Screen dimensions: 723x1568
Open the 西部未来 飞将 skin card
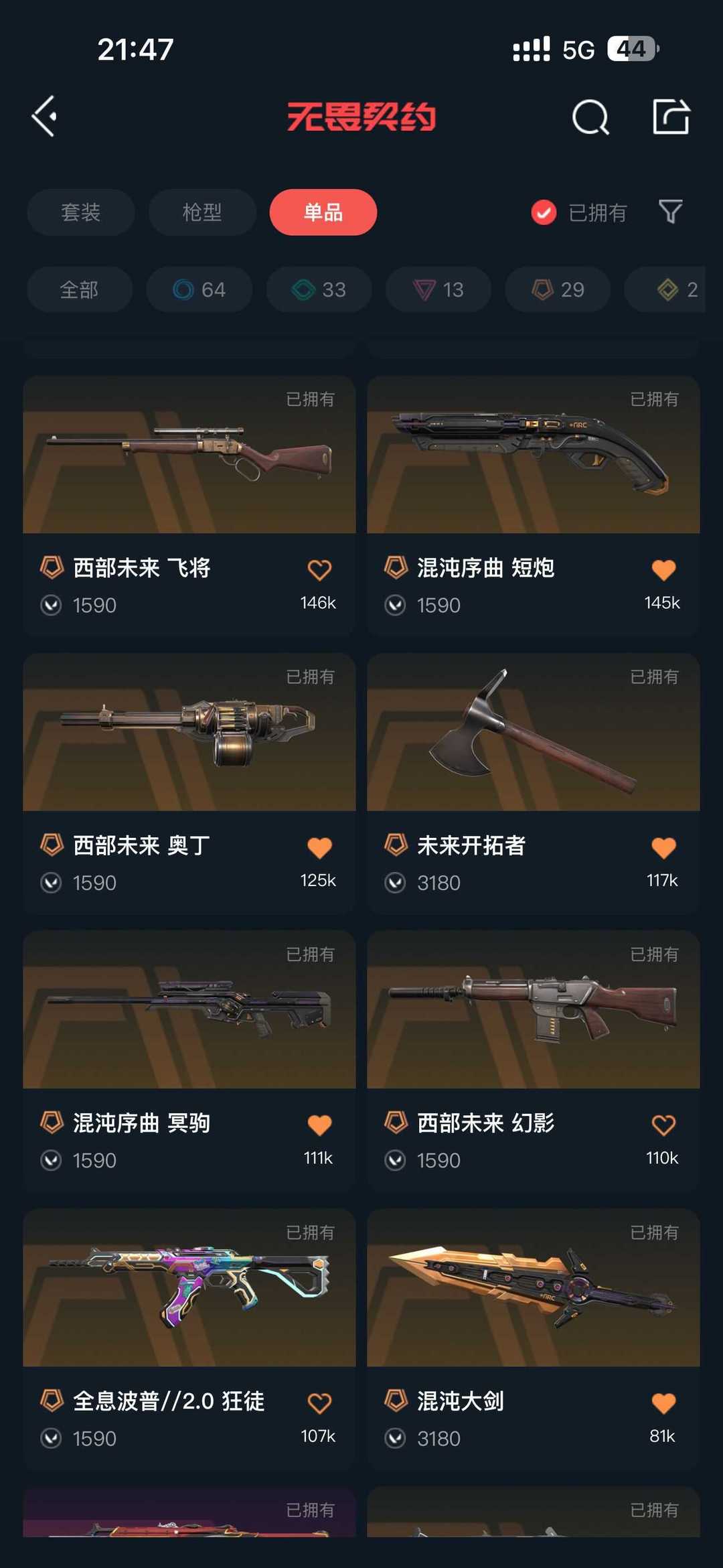189,505
